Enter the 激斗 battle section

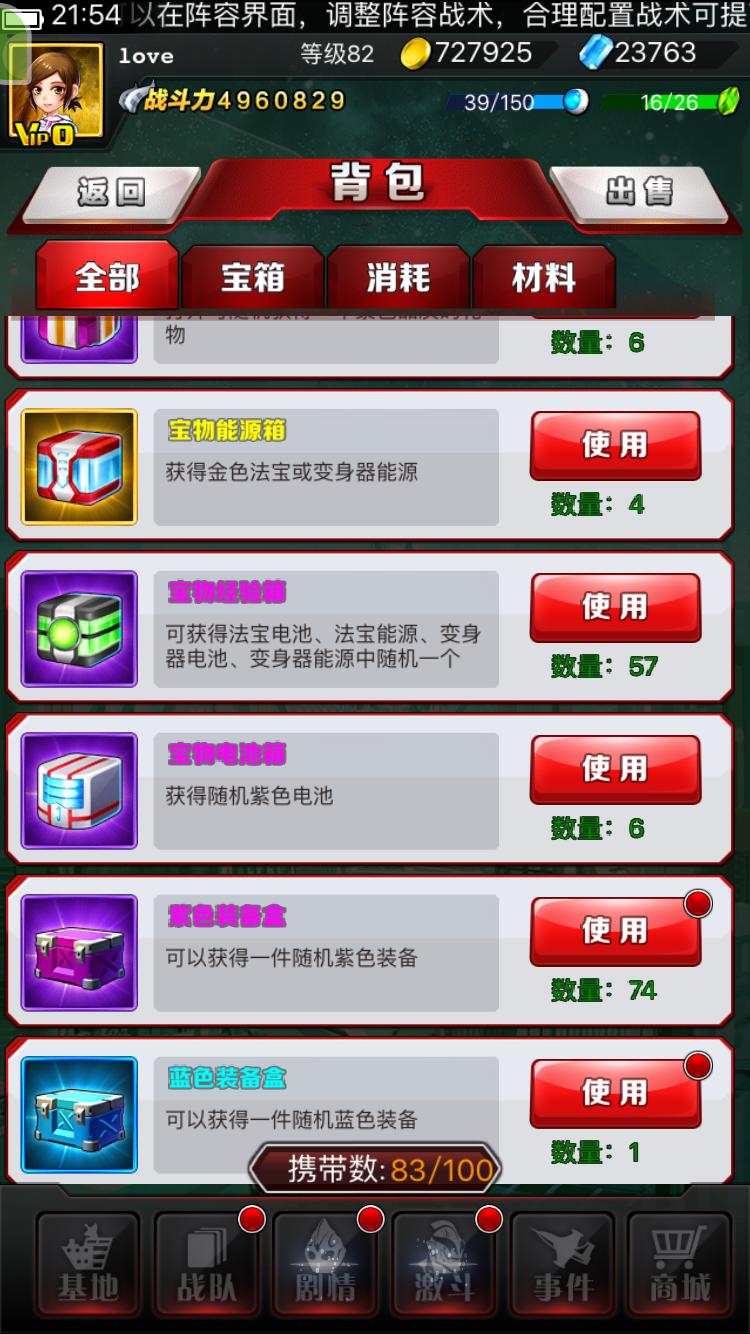(x=444, y=1269)
